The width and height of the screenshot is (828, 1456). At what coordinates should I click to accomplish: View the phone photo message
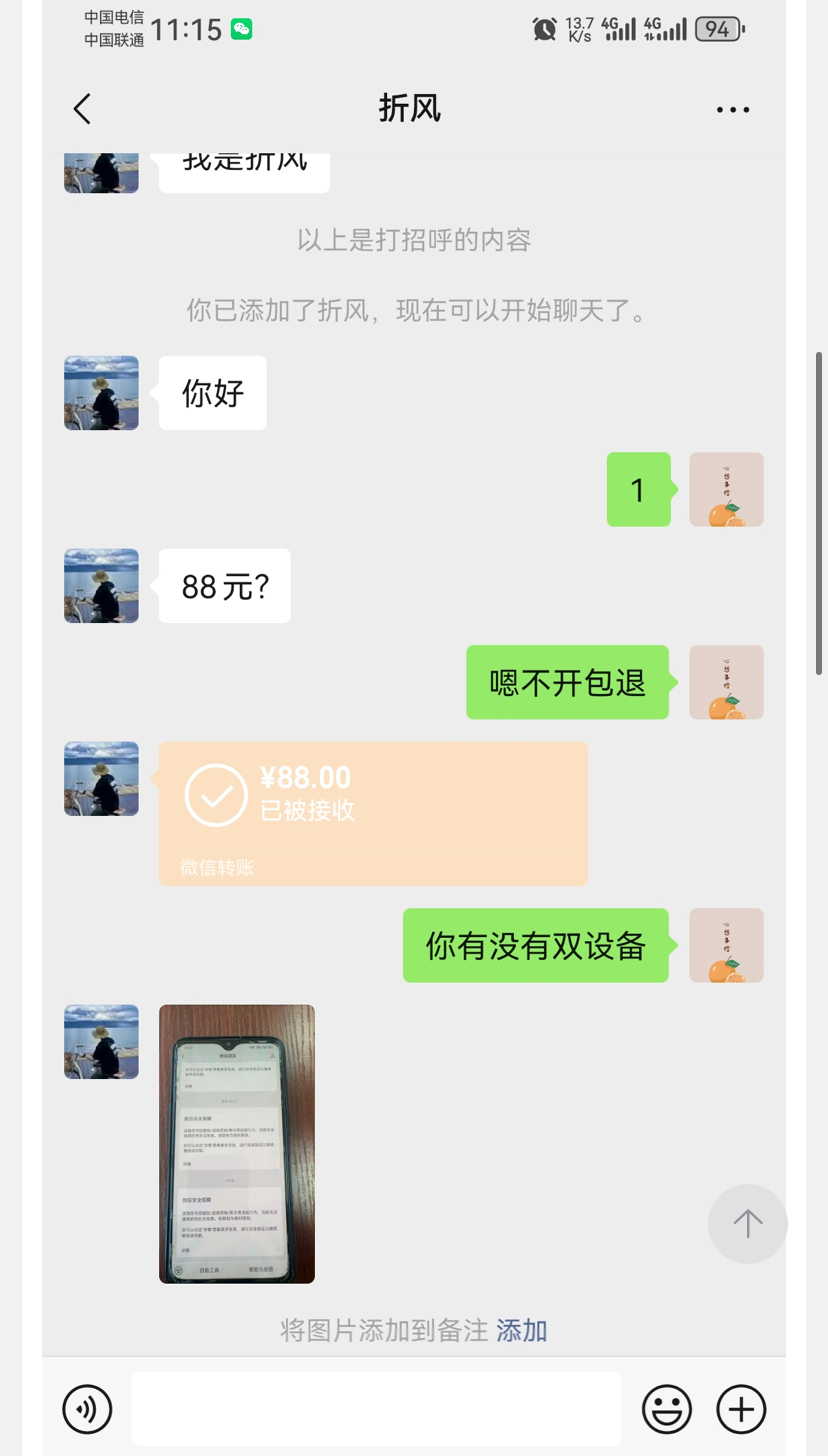237,1143
